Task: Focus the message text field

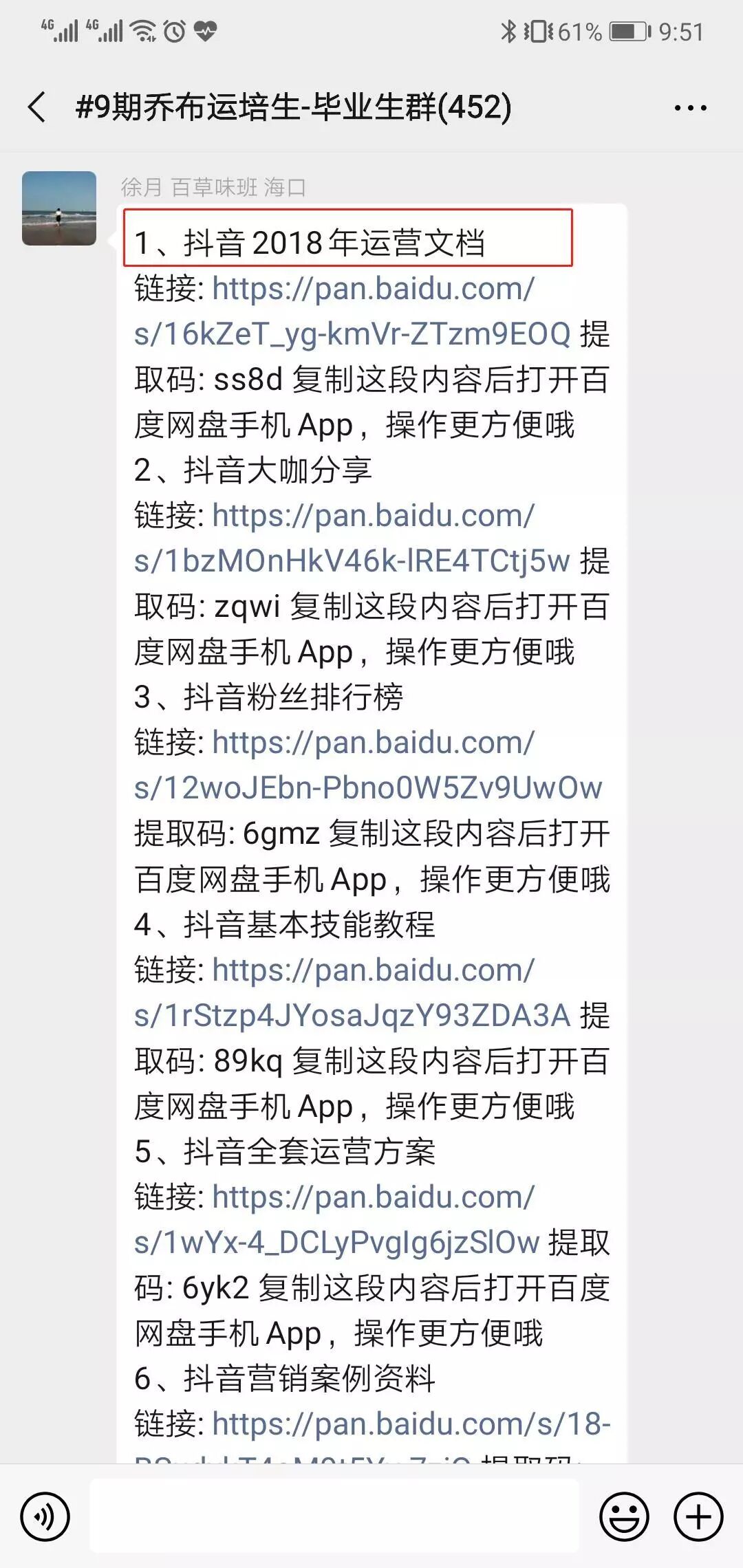Action: pyautogui.click(x=334, y=1516)
